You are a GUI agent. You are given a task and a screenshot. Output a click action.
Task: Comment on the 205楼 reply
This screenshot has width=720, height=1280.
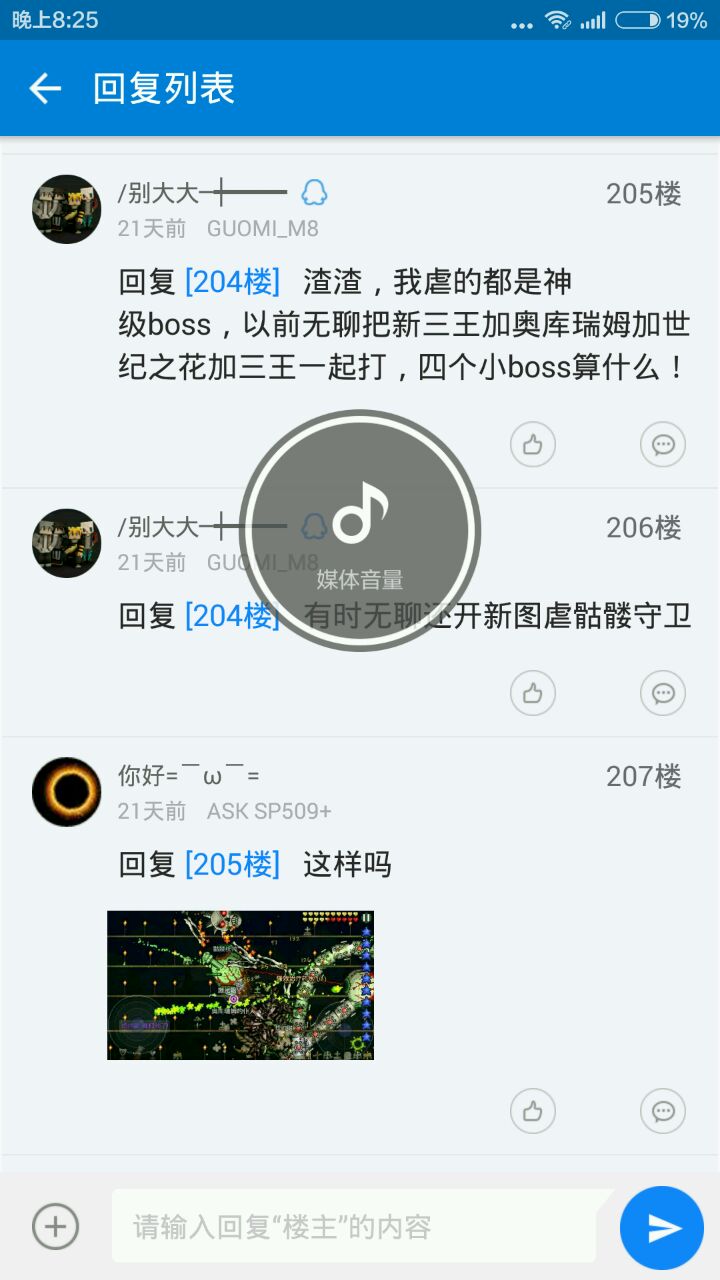[662, 445]
